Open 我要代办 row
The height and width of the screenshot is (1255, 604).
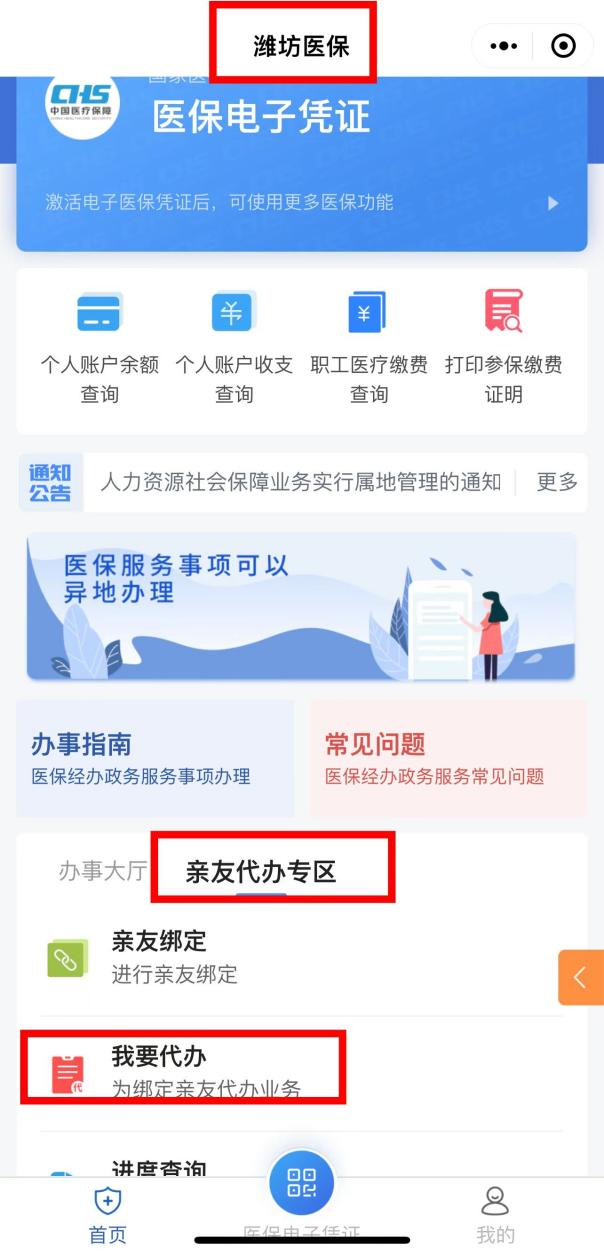302,1073
